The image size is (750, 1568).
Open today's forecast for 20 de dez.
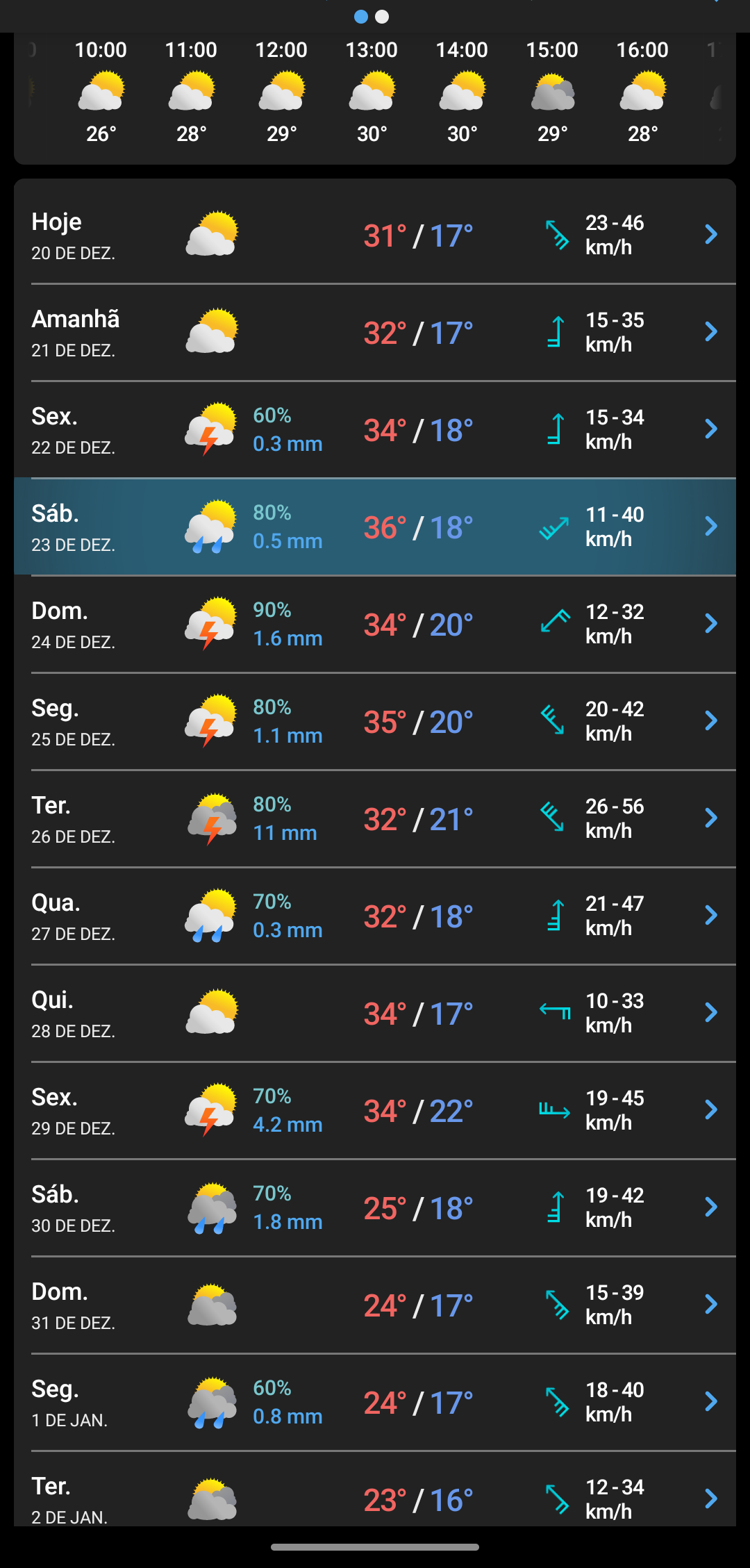(x=375, y=235)
